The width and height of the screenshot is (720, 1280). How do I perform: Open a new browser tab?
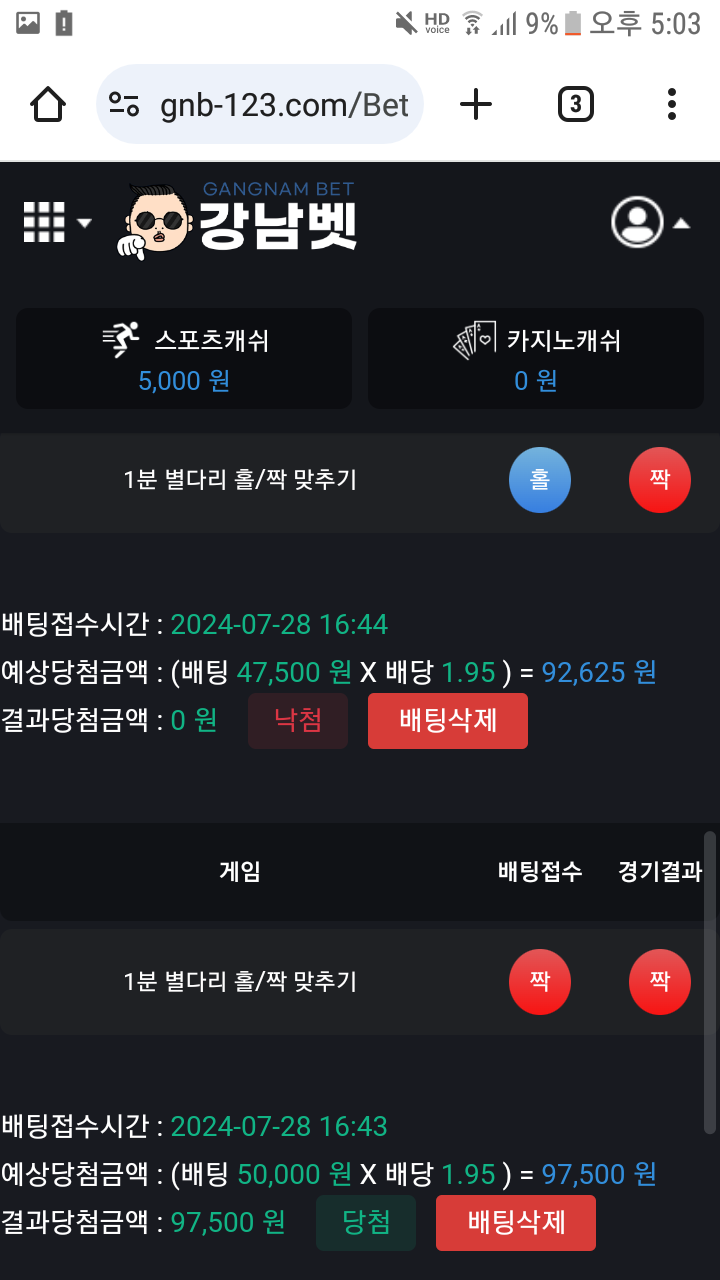coord(476,104)
